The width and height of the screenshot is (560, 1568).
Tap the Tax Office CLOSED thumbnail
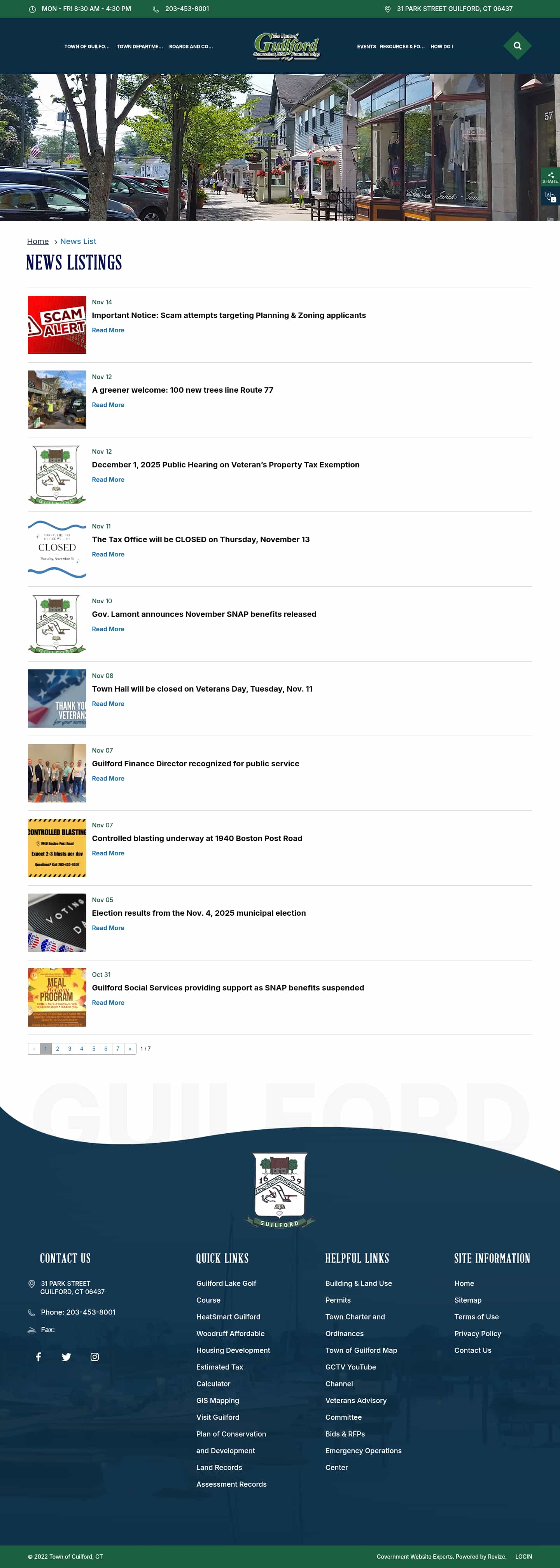[x=57, y=548]
